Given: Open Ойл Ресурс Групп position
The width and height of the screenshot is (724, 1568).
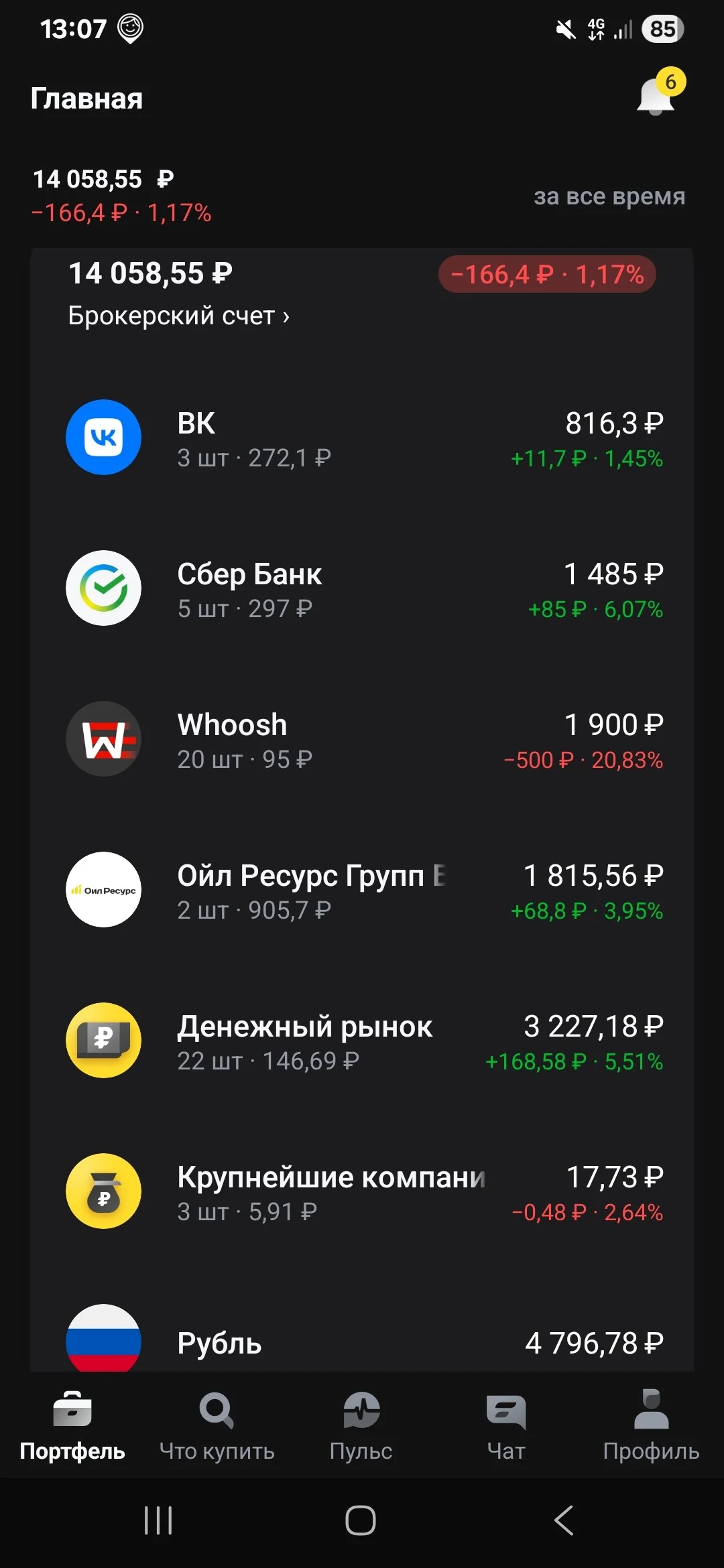Looking at the screenshot, I should point(362,890).
